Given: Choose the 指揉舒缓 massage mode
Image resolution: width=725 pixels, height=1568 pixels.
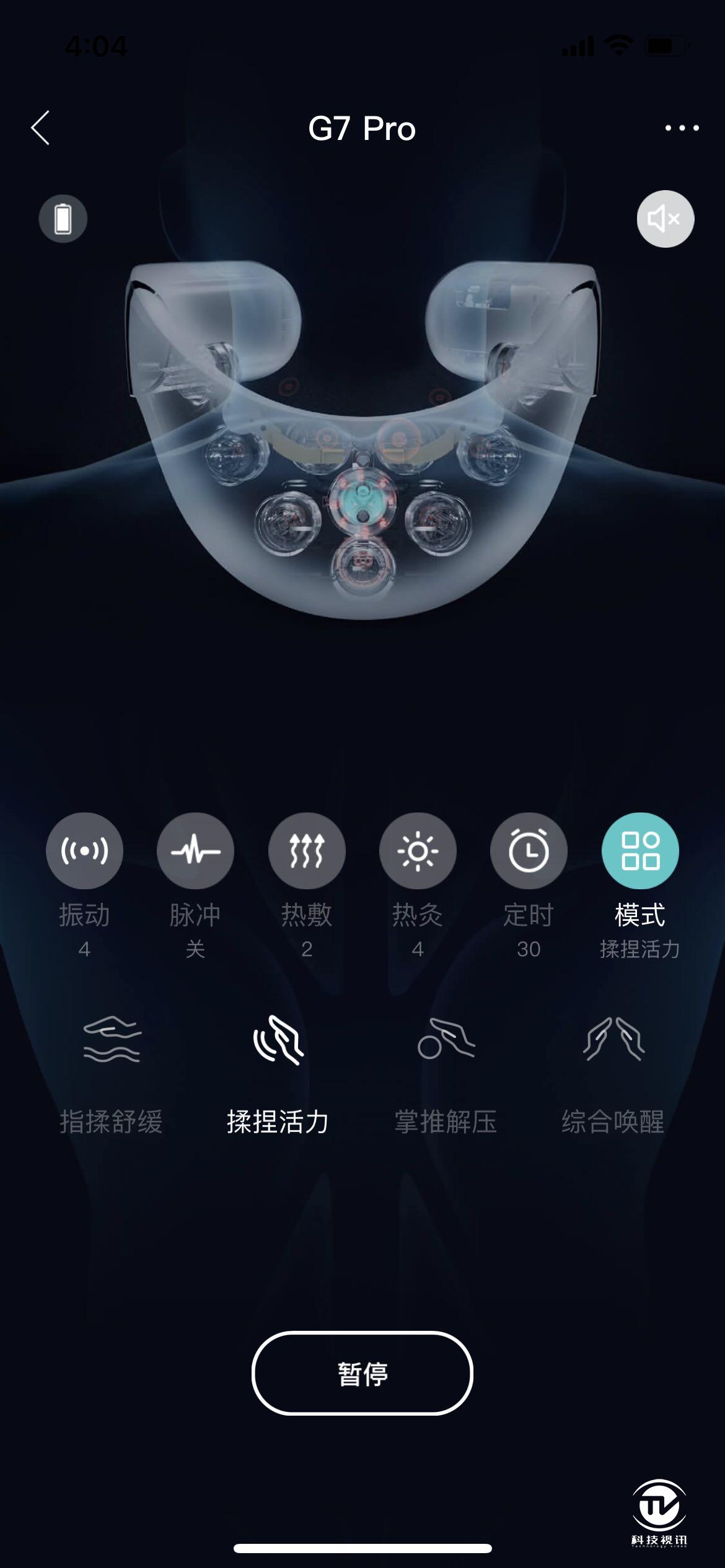Looking at the screenshot, I should (x=112, y=1071).
